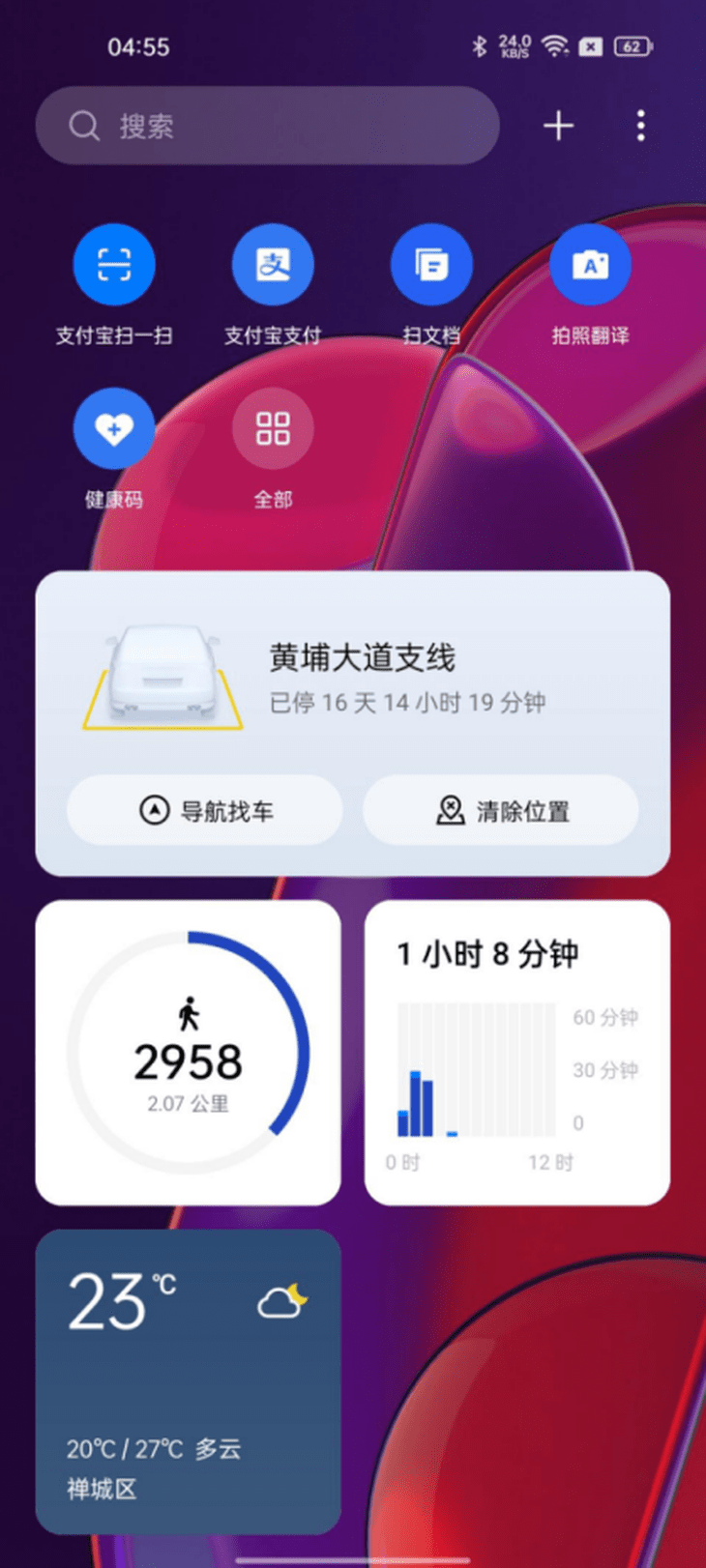The height and width of the screenshot is (1568, 706).
Task: Open the 1 小时 8 分钟 usage card
Action: 517,1053
